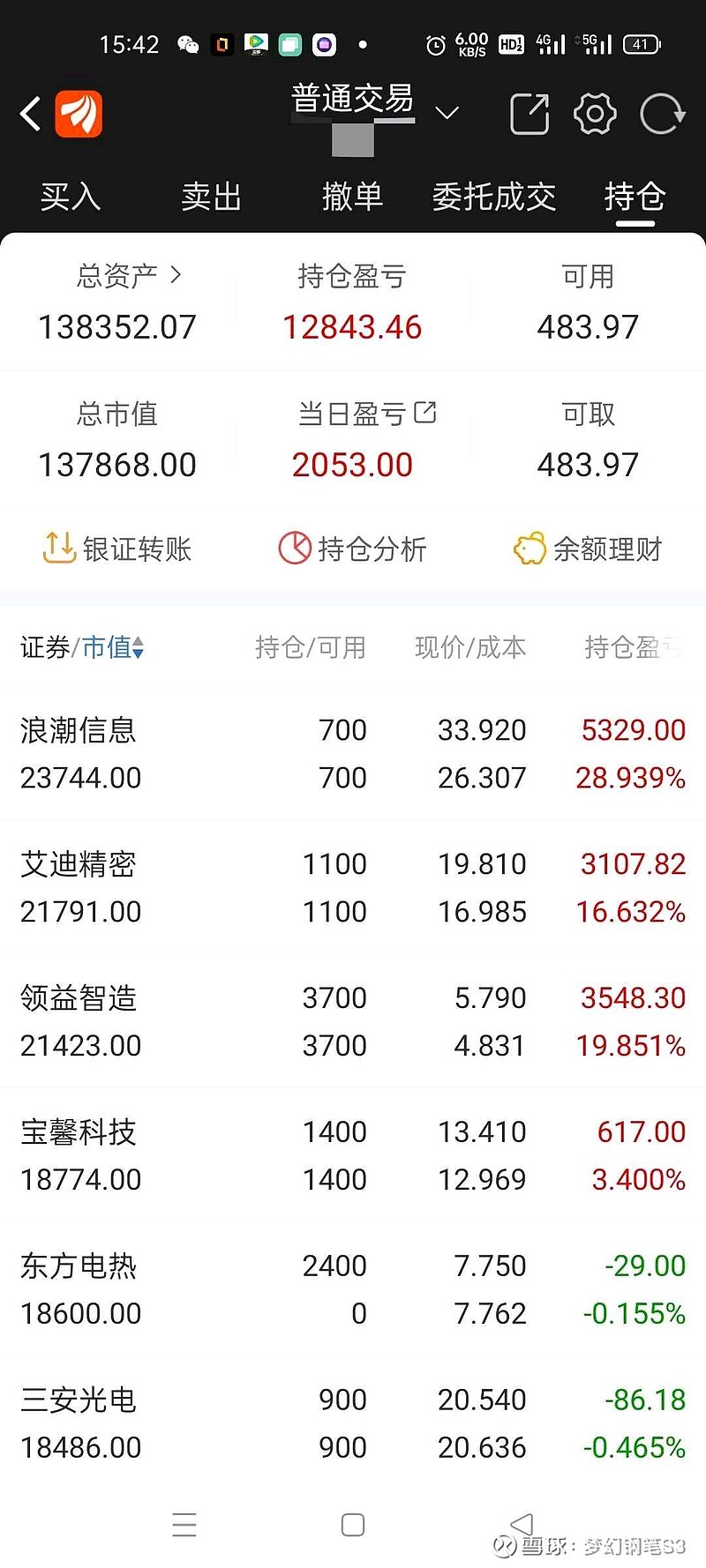This screenshot has height=1568, width=706.
Task: Open the 艾迪精密 holding row
Action: 353,887
